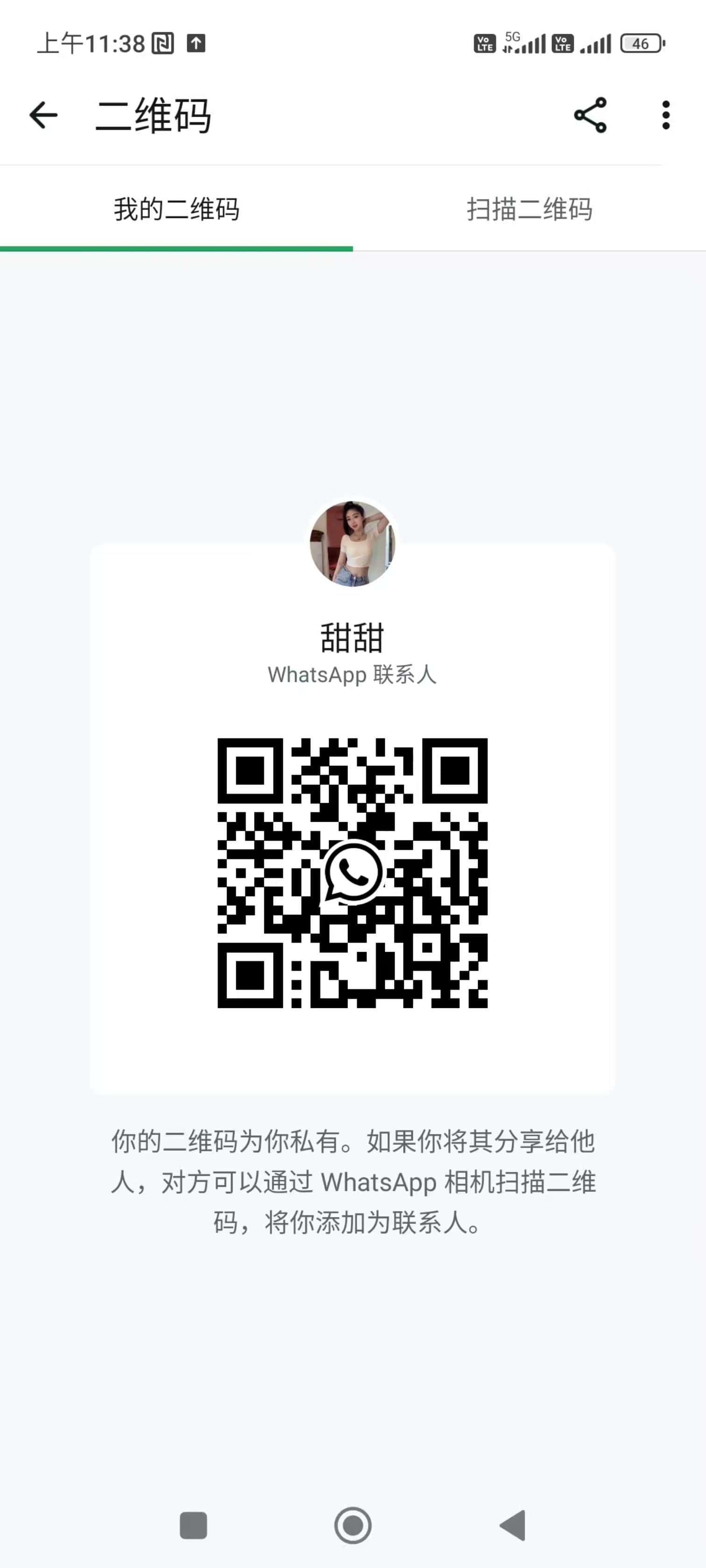Tap the system home button

pos(353,1526)
